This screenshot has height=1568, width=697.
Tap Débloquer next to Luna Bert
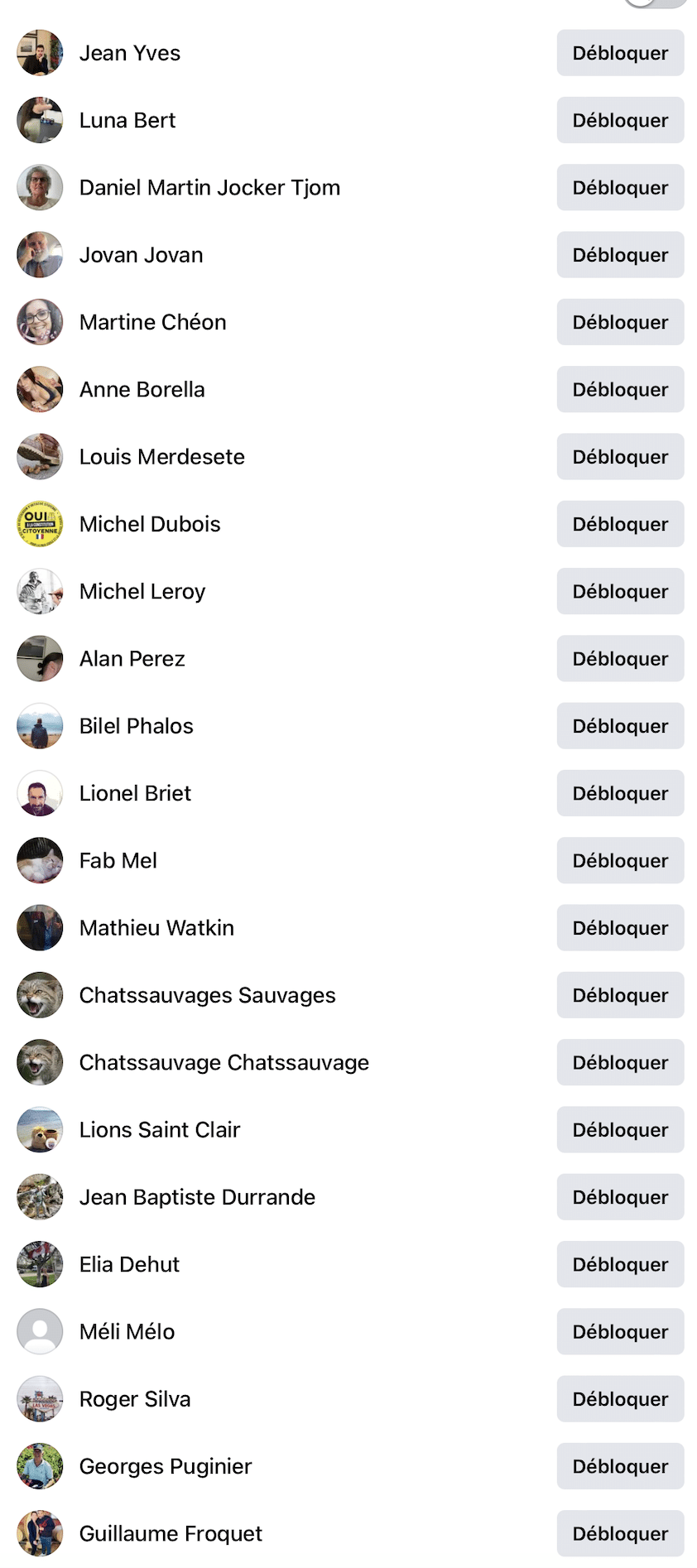tap(620, 120)
